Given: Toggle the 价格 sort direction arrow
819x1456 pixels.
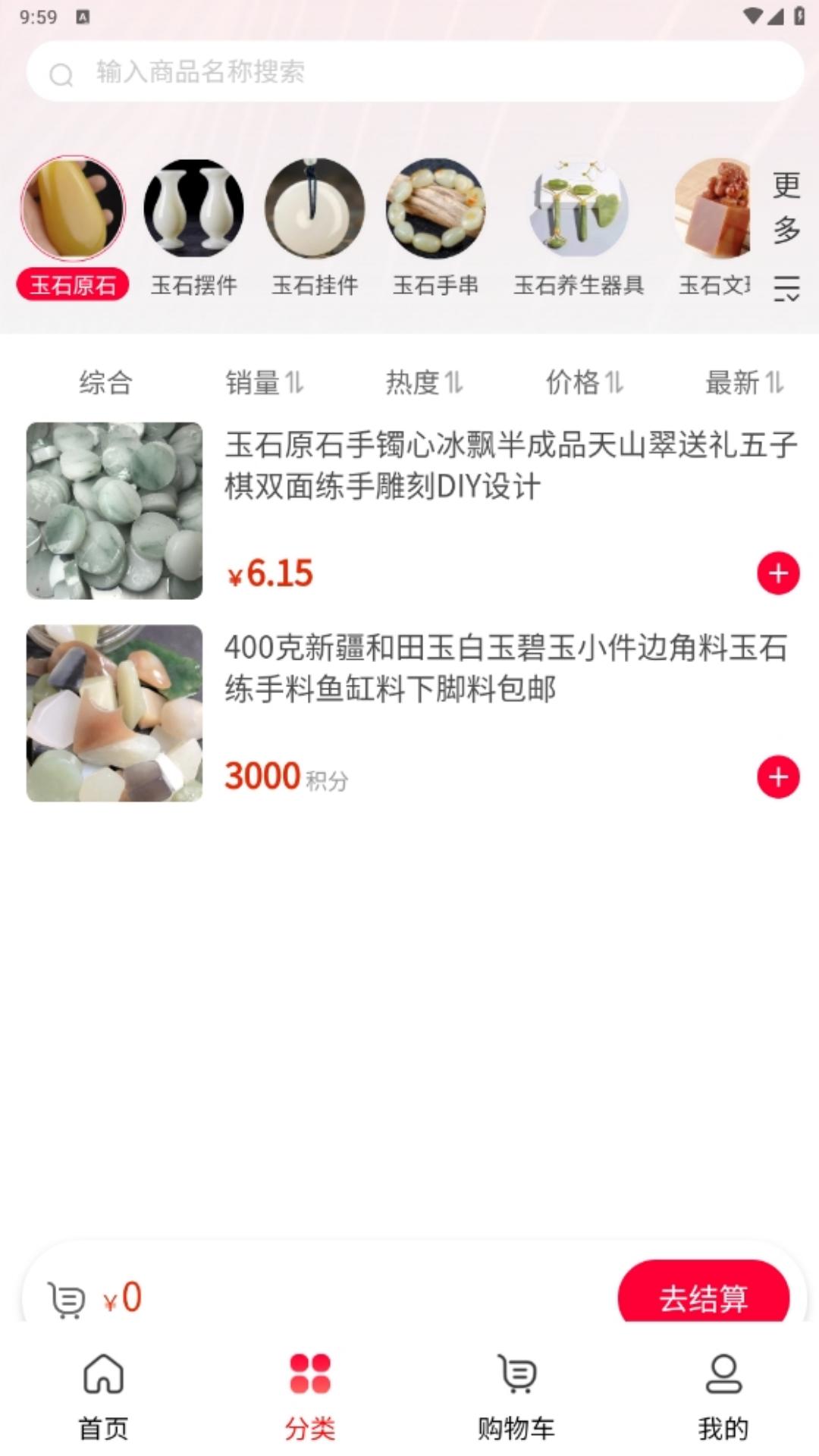Looking at the screenshot, I should (614, 383).
